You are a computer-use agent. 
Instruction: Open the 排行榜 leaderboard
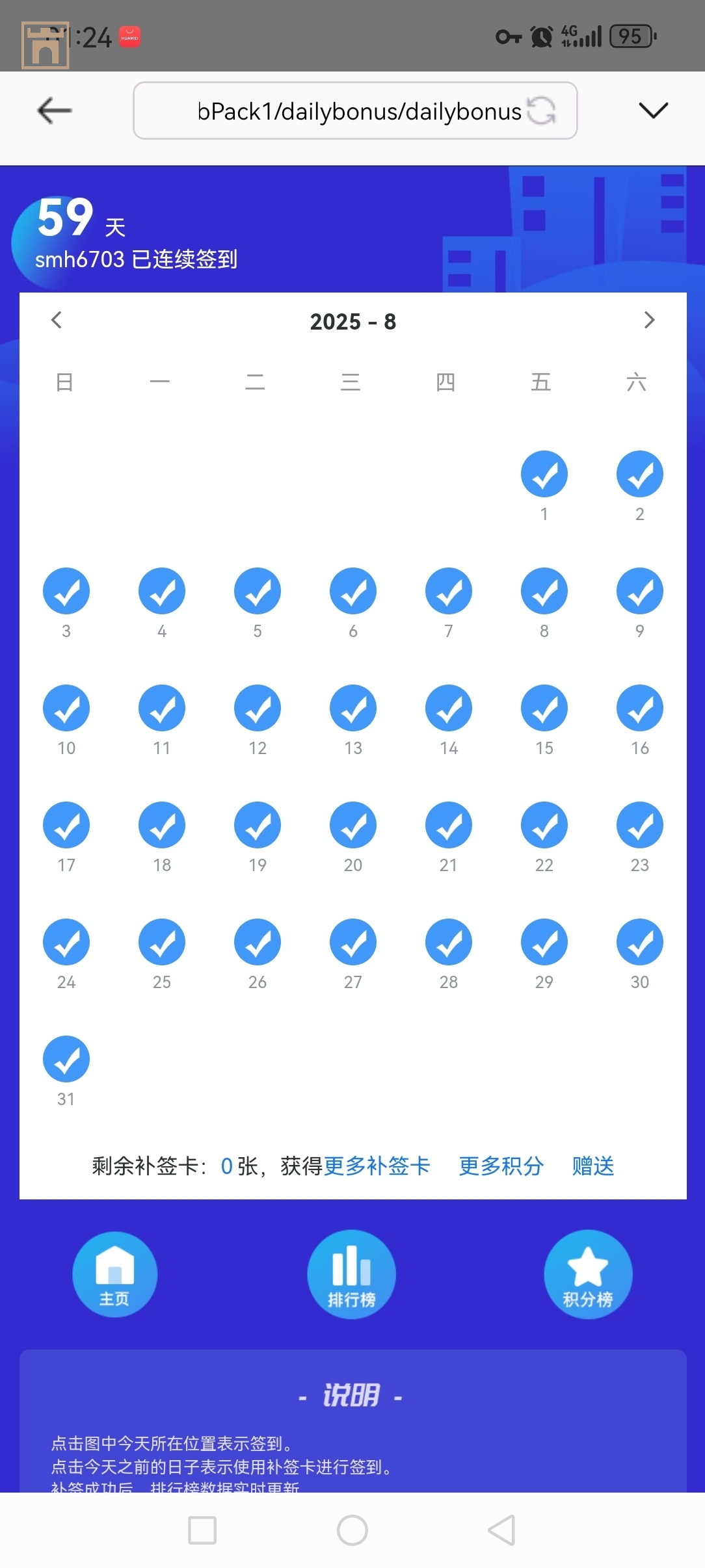[x=352, y=1274]
